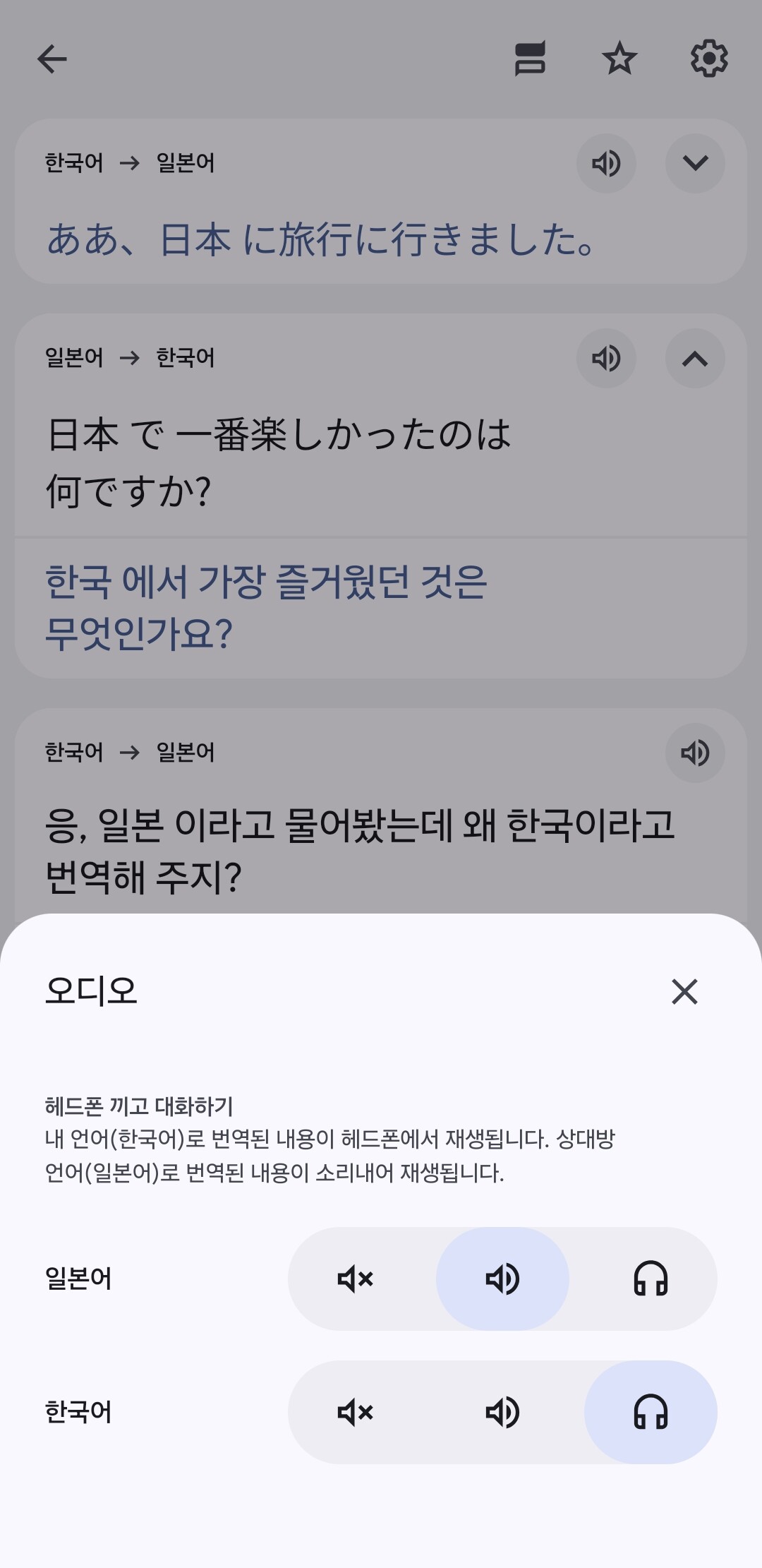762x1568 pixels.
Task: Select headphone output for 한국어
Action: click(x=651, y=1412)
